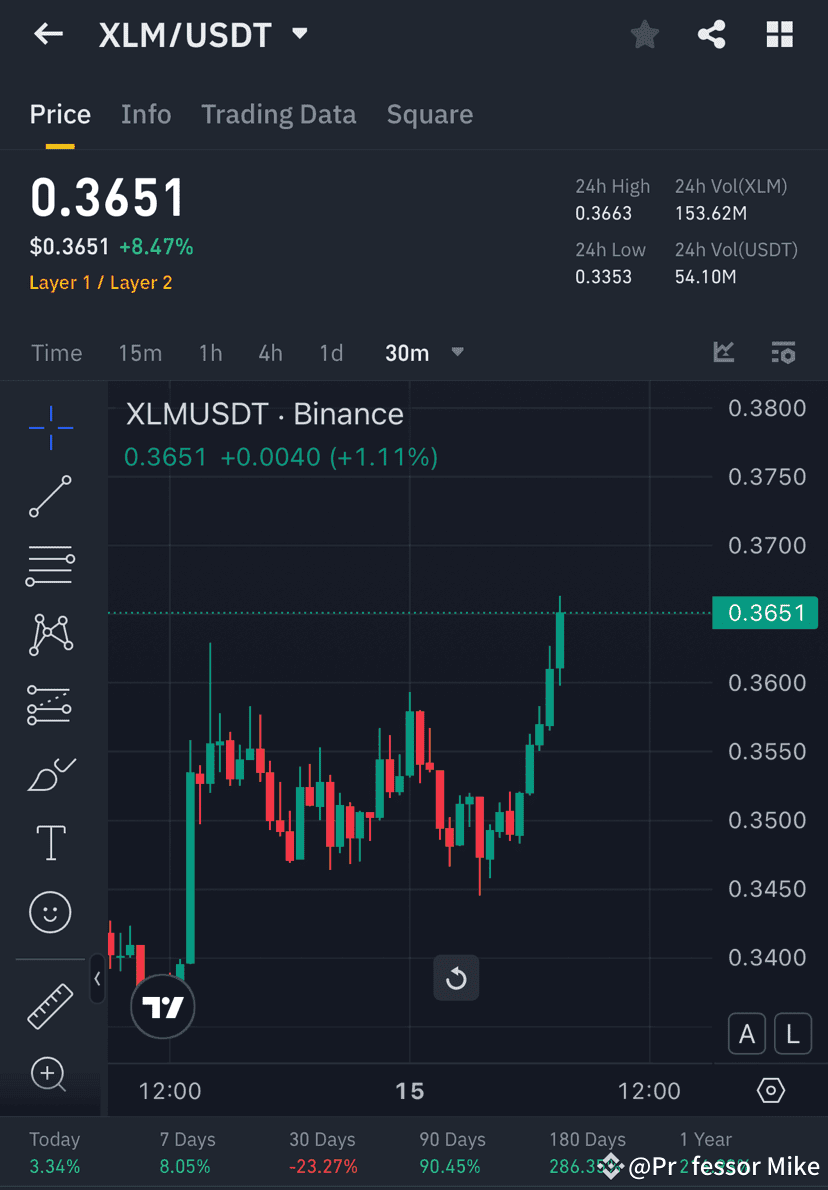Open the chart style line icon
Viewport: 828px width, 1190px height.
(x=724, y=352)
